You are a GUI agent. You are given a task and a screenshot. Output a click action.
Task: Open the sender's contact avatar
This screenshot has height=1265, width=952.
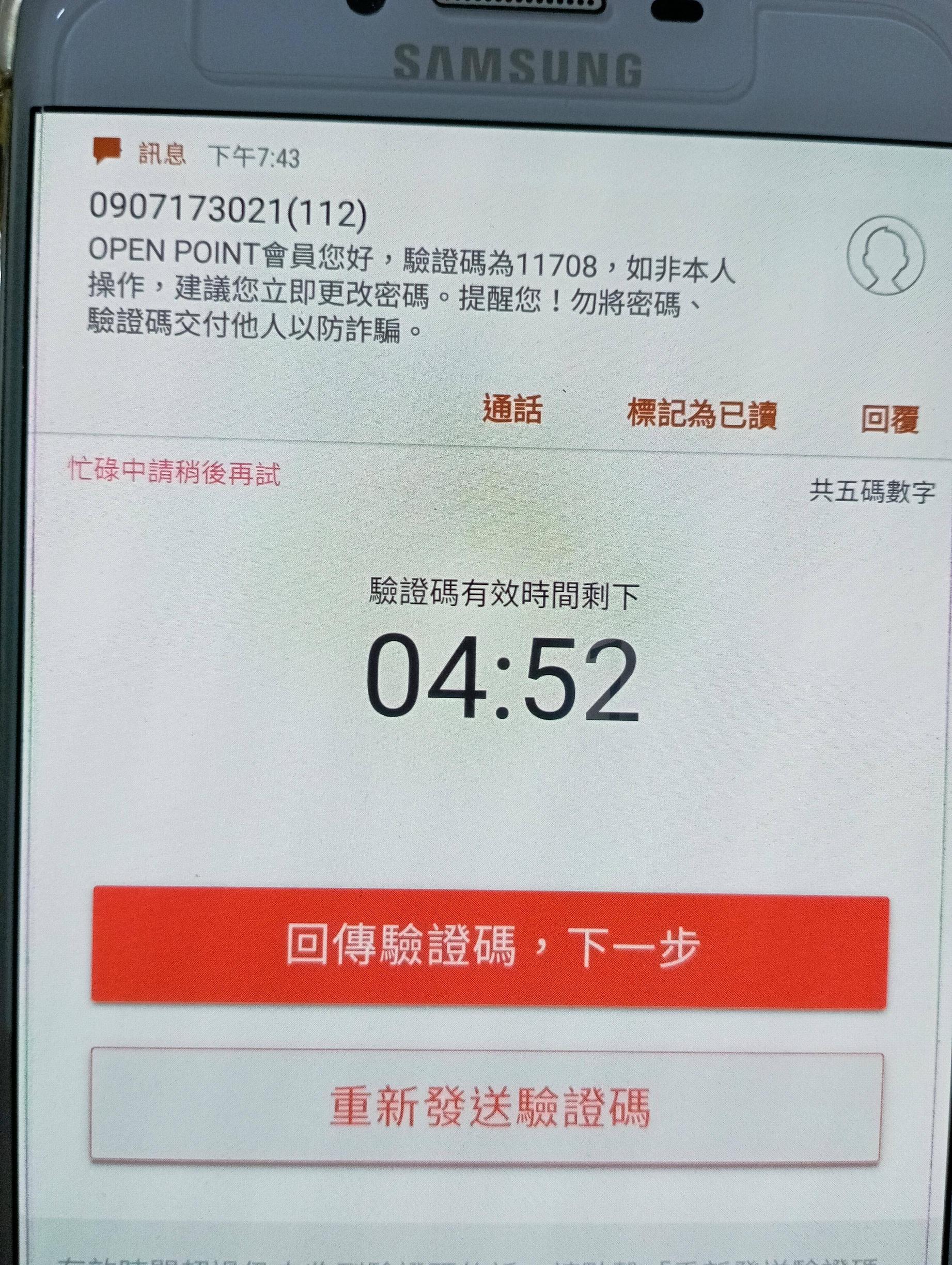tap(886, 256)
